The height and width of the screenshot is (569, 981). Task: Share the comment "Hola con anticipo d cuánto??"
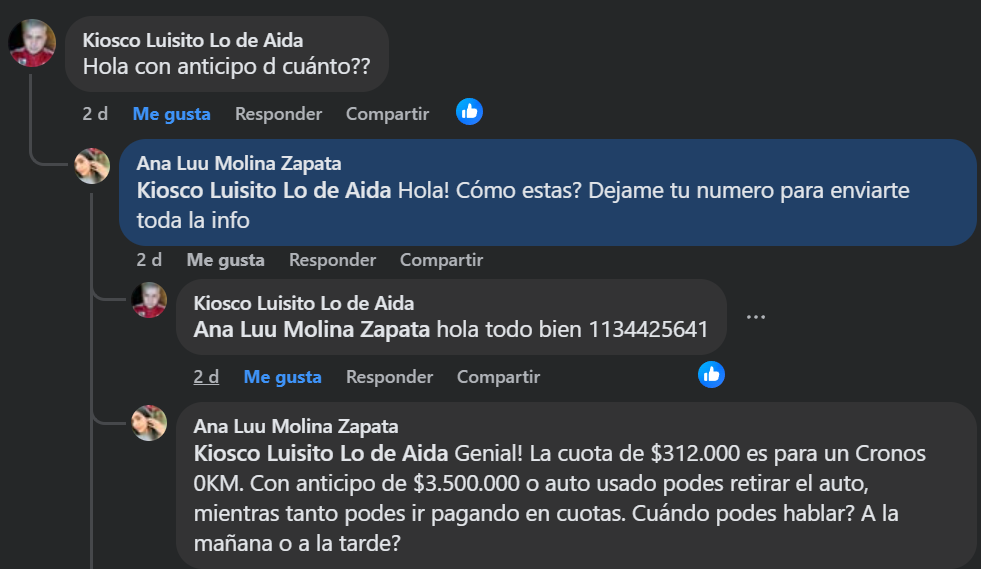[387, 114]
